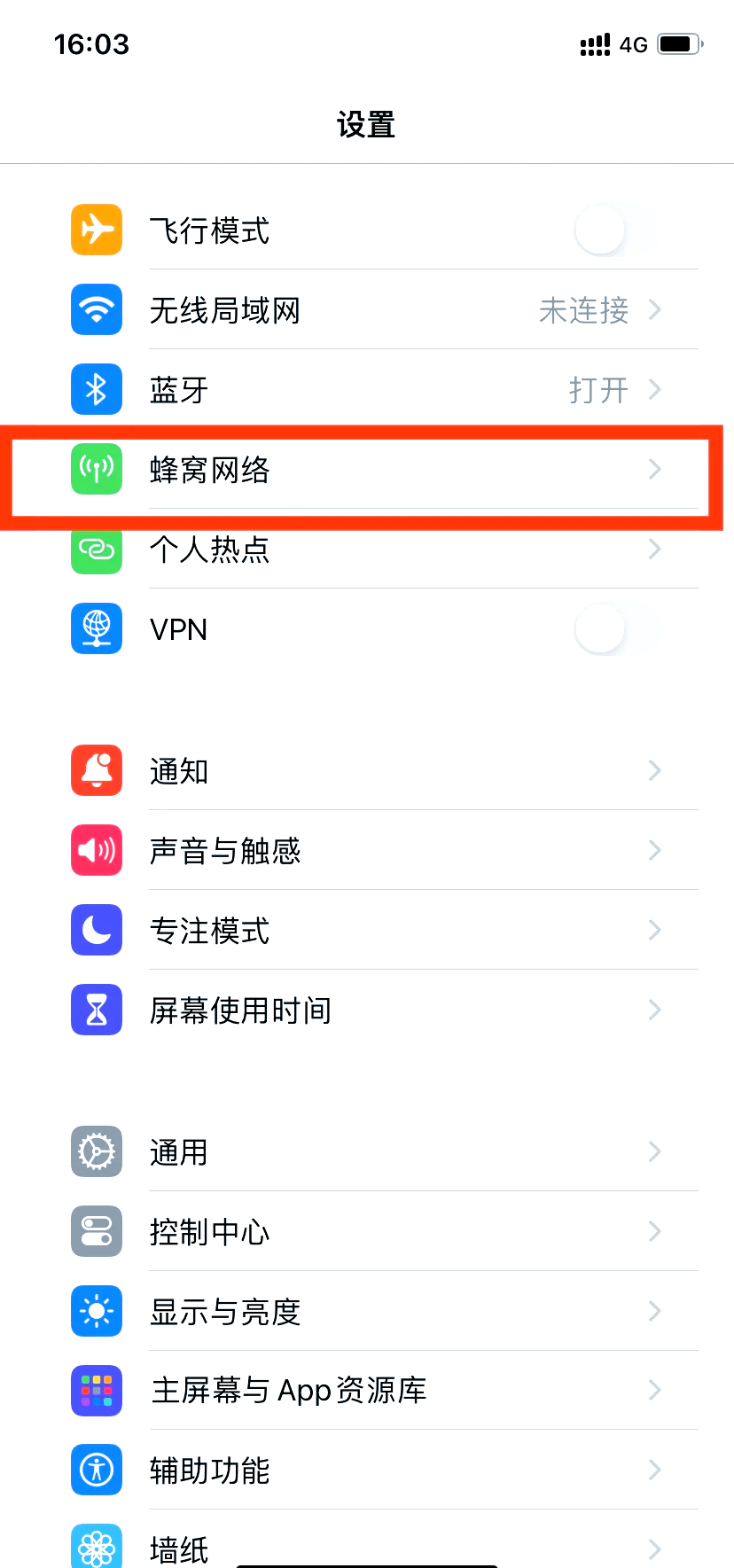Tap the personal hotspot (个人热点) icon

tap(96, 550)
